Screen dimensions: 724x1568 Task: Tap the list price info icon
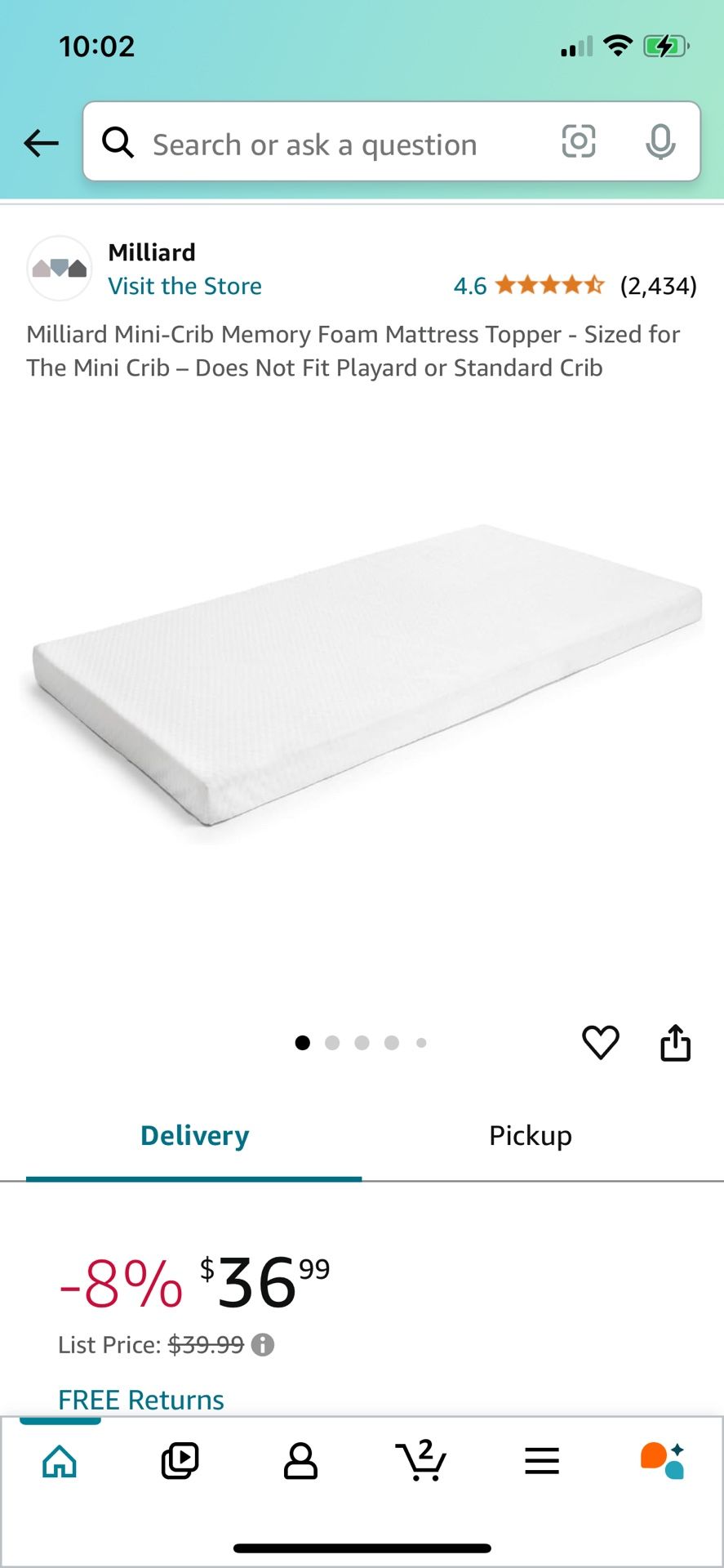tap(263, 1345)
